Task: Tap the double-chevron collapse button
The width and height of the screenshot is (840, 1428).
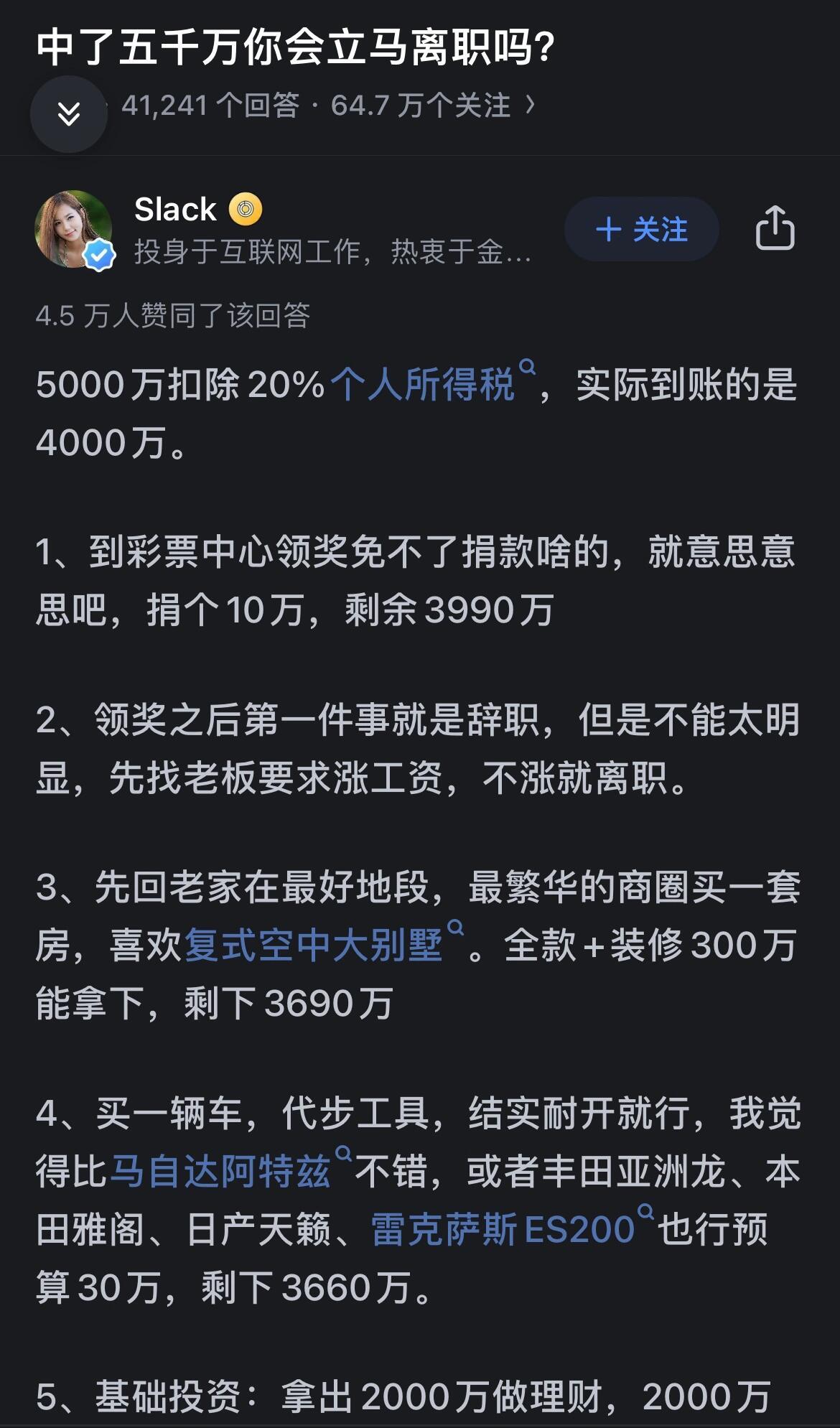Action: click(x=69, y=114)
